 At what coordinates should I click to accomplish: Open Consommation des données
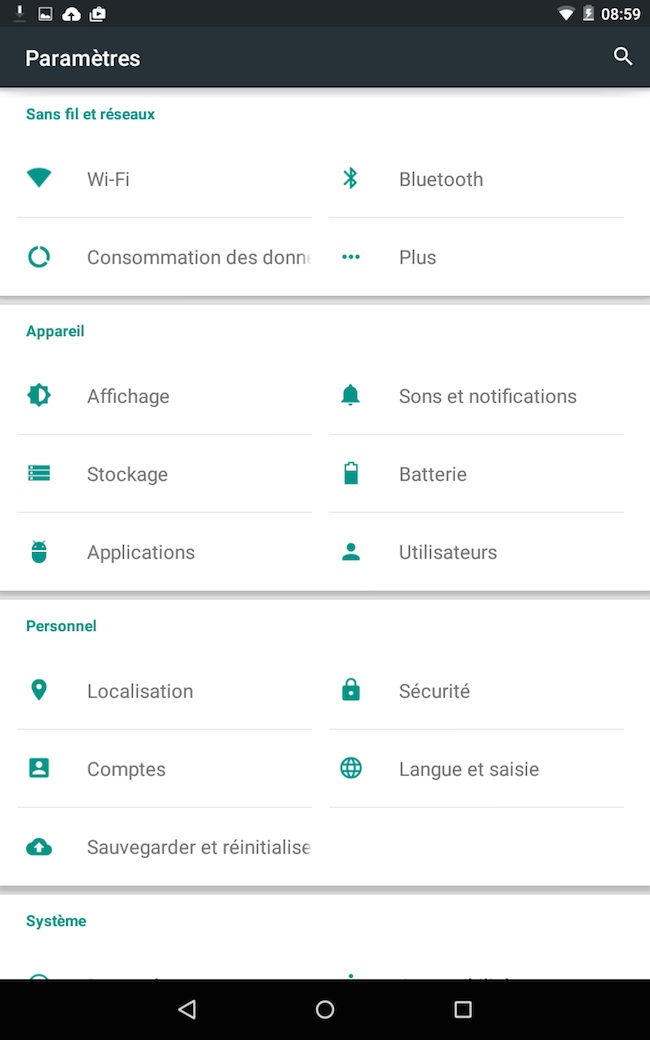pyautogui.click(x=165, y=257)
